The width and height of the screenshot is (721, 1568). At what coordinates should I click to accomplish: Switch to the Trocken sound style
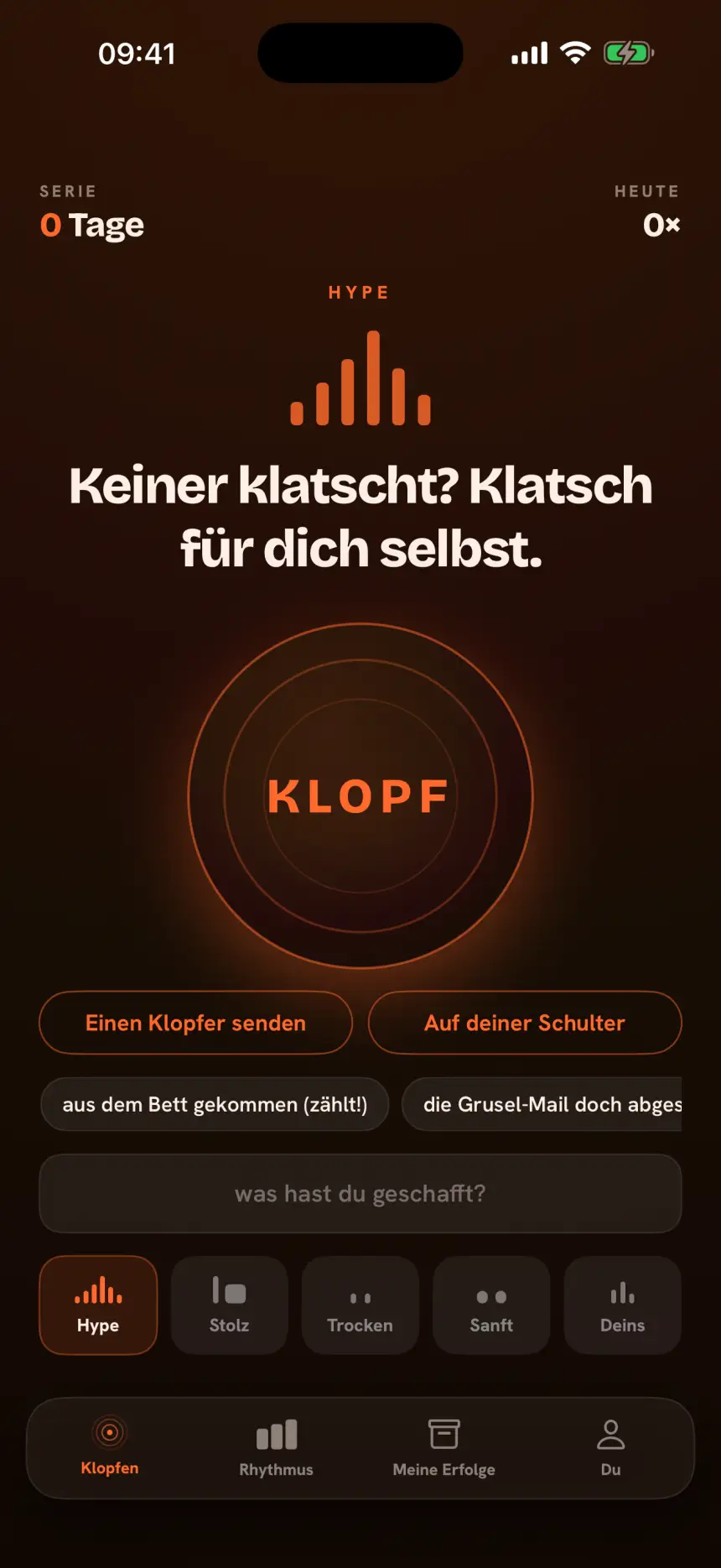(360, 1305)
